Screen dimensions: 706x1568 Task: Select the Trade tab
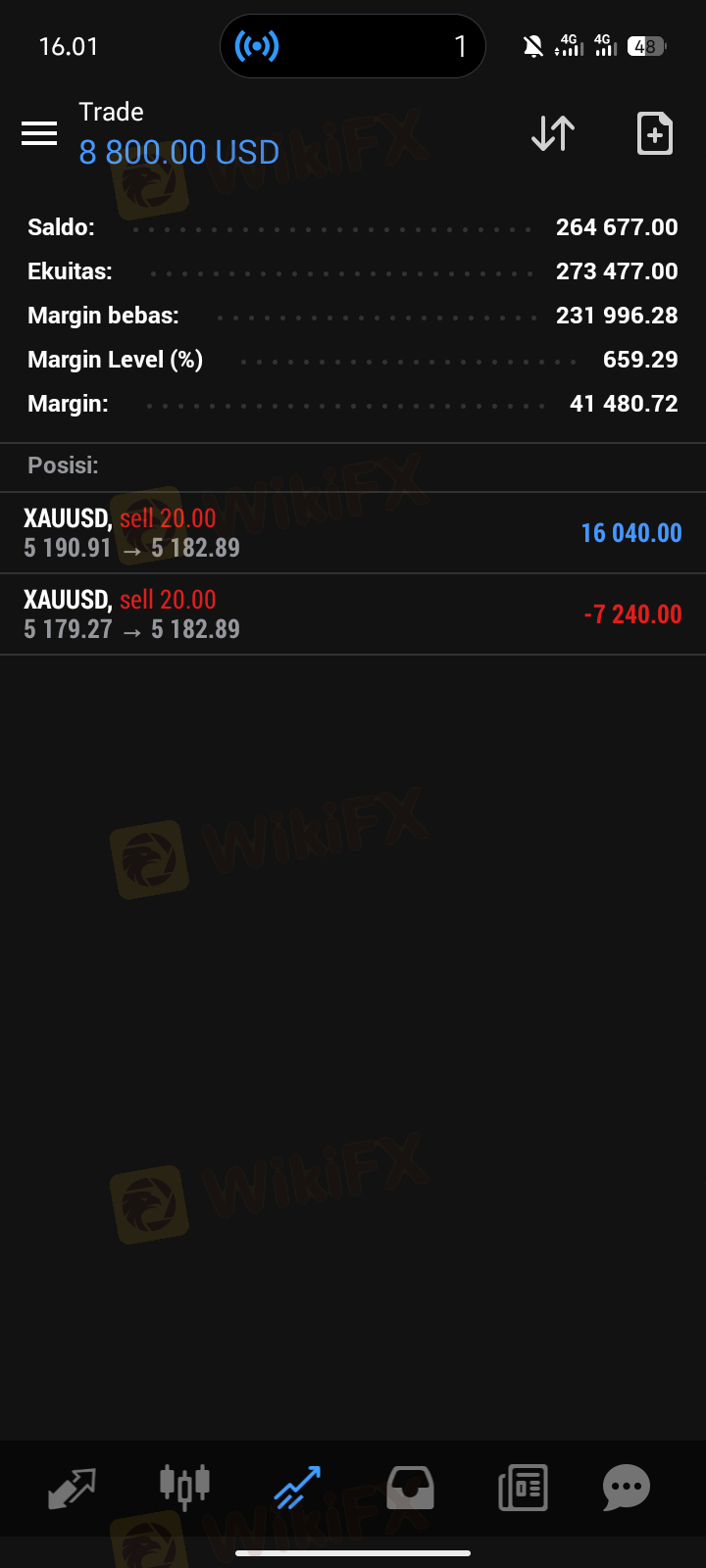pyautogui.click(x=297, y=1488)
